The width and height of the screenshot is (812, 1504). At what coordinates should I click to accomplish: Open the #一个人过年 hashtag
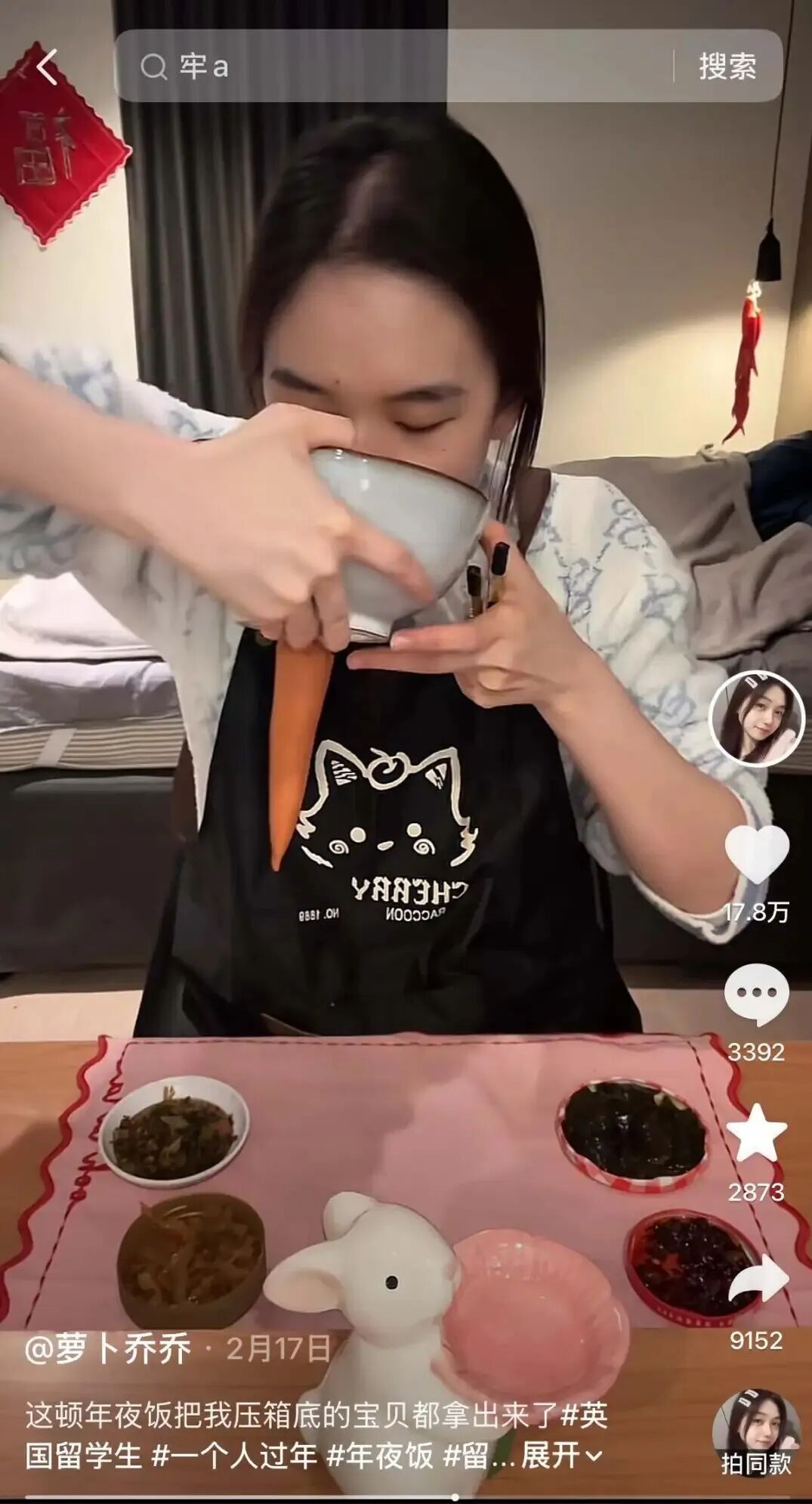coord(235,1455)
